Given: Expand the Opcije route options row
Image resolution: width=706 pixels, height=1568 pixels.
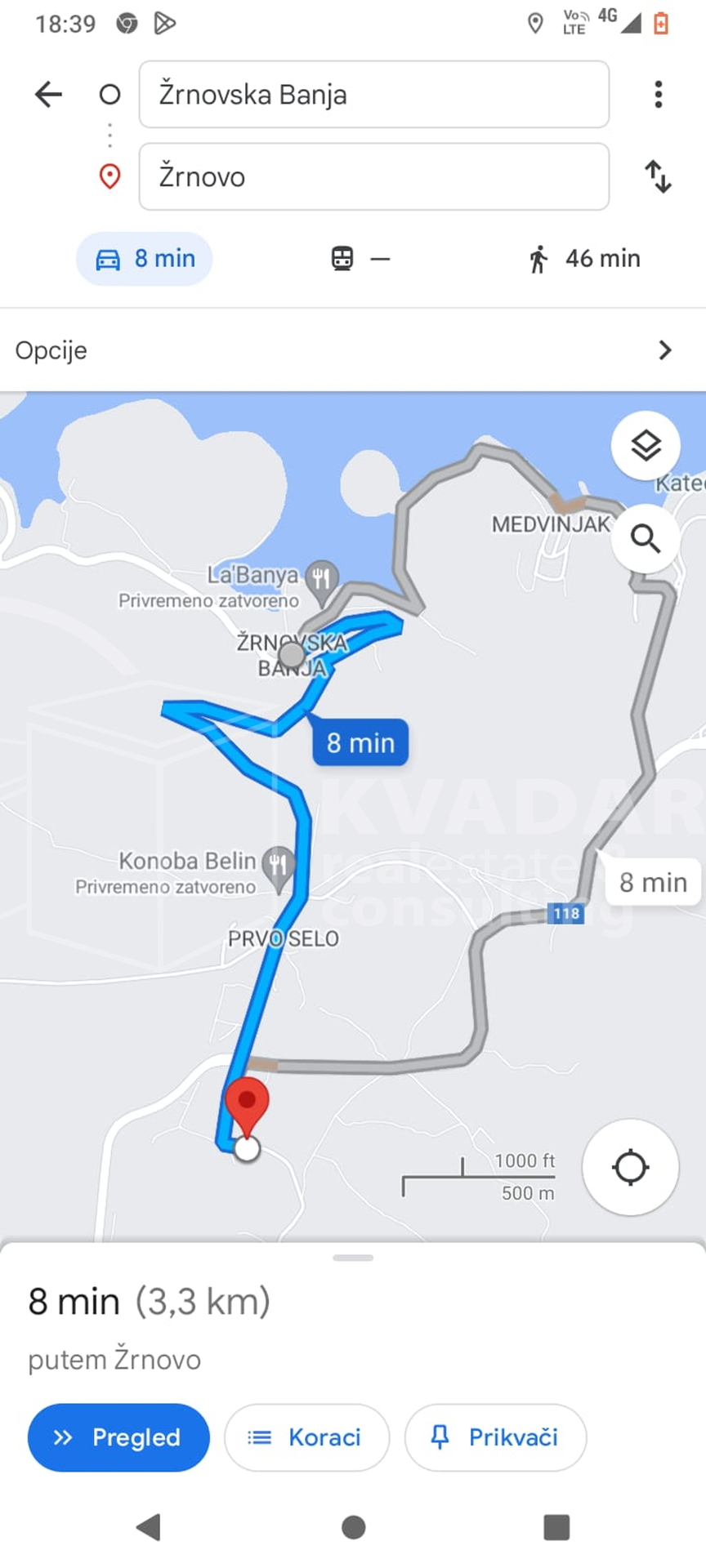Looking at the screenshot, I should click(x=353, y=350).
